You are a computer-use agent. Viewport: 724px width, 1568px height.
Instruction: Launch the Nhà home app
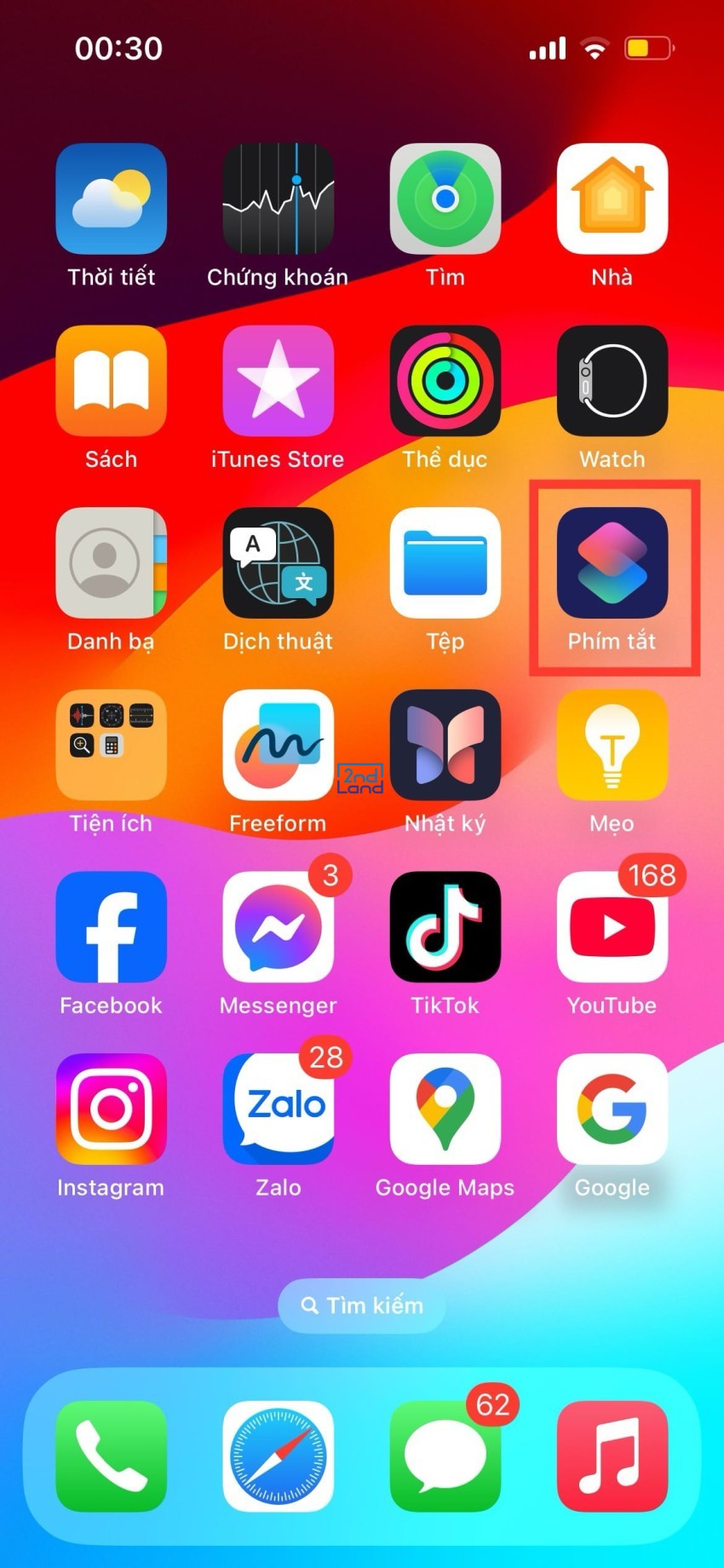[x=612, y=199]
